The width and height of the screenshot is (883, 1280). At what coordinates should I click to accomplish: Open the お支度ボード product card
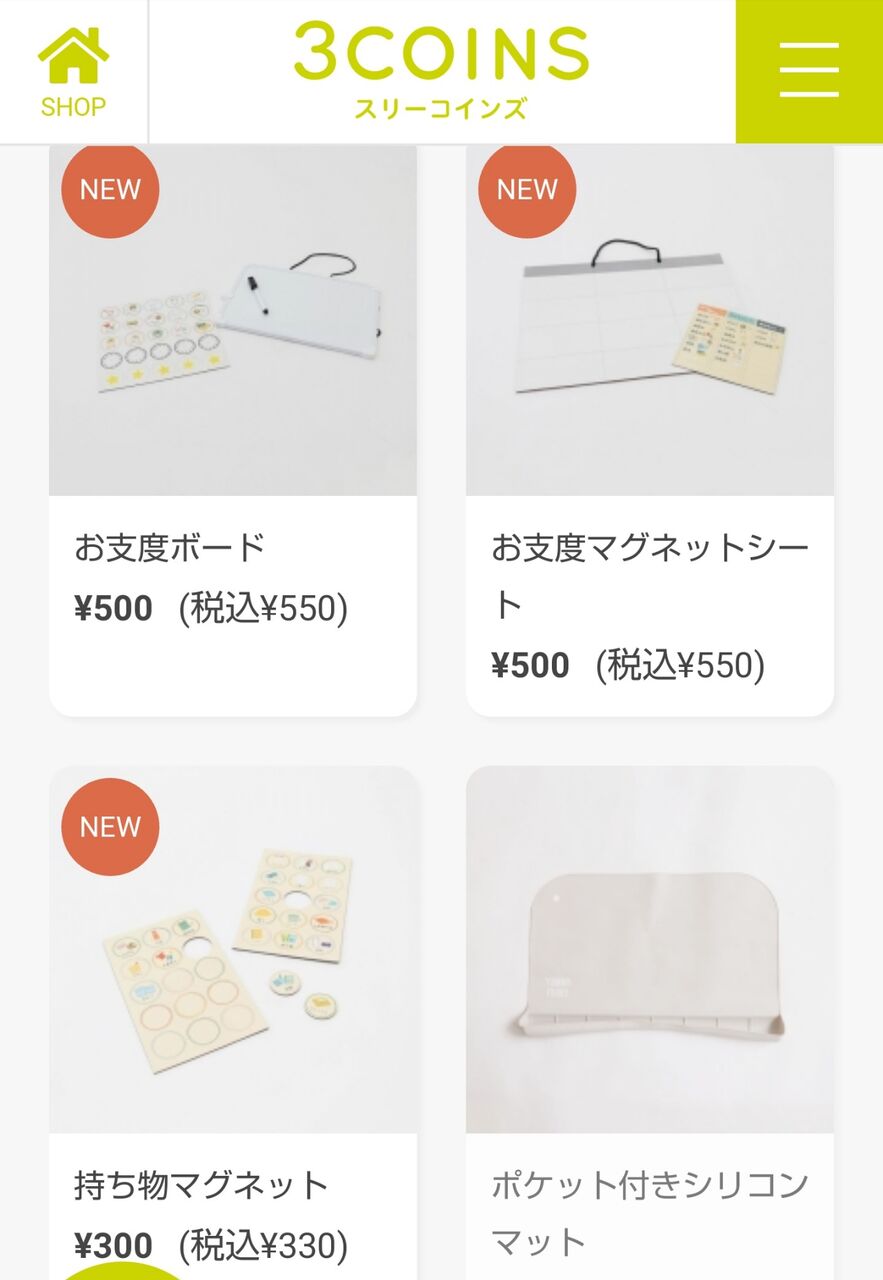click(x=232, y=430)
